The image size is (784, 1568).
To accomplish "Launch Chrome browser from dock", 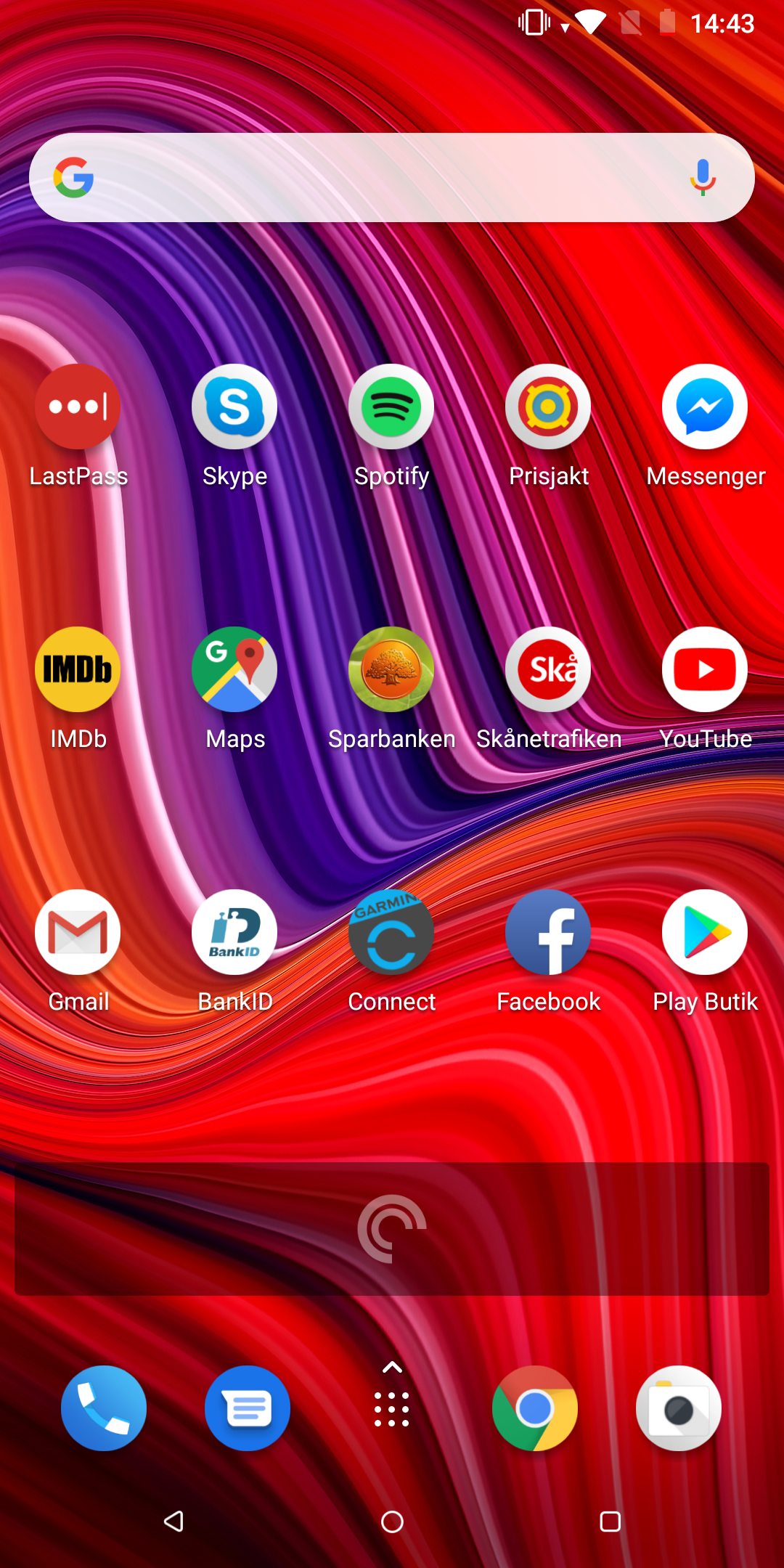I will (x=535, y=1408).
